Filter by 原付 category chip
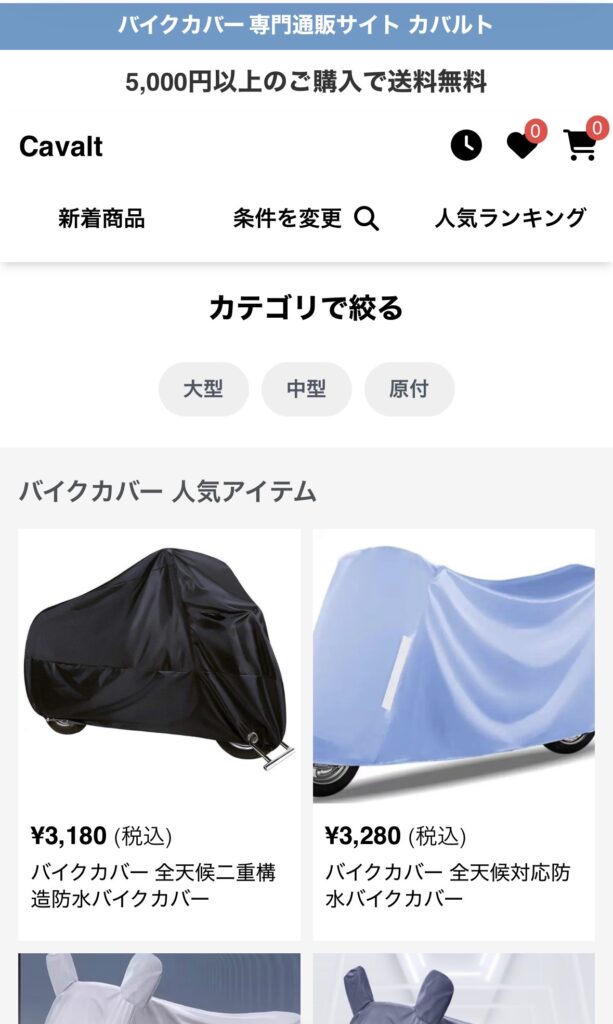 409,389
